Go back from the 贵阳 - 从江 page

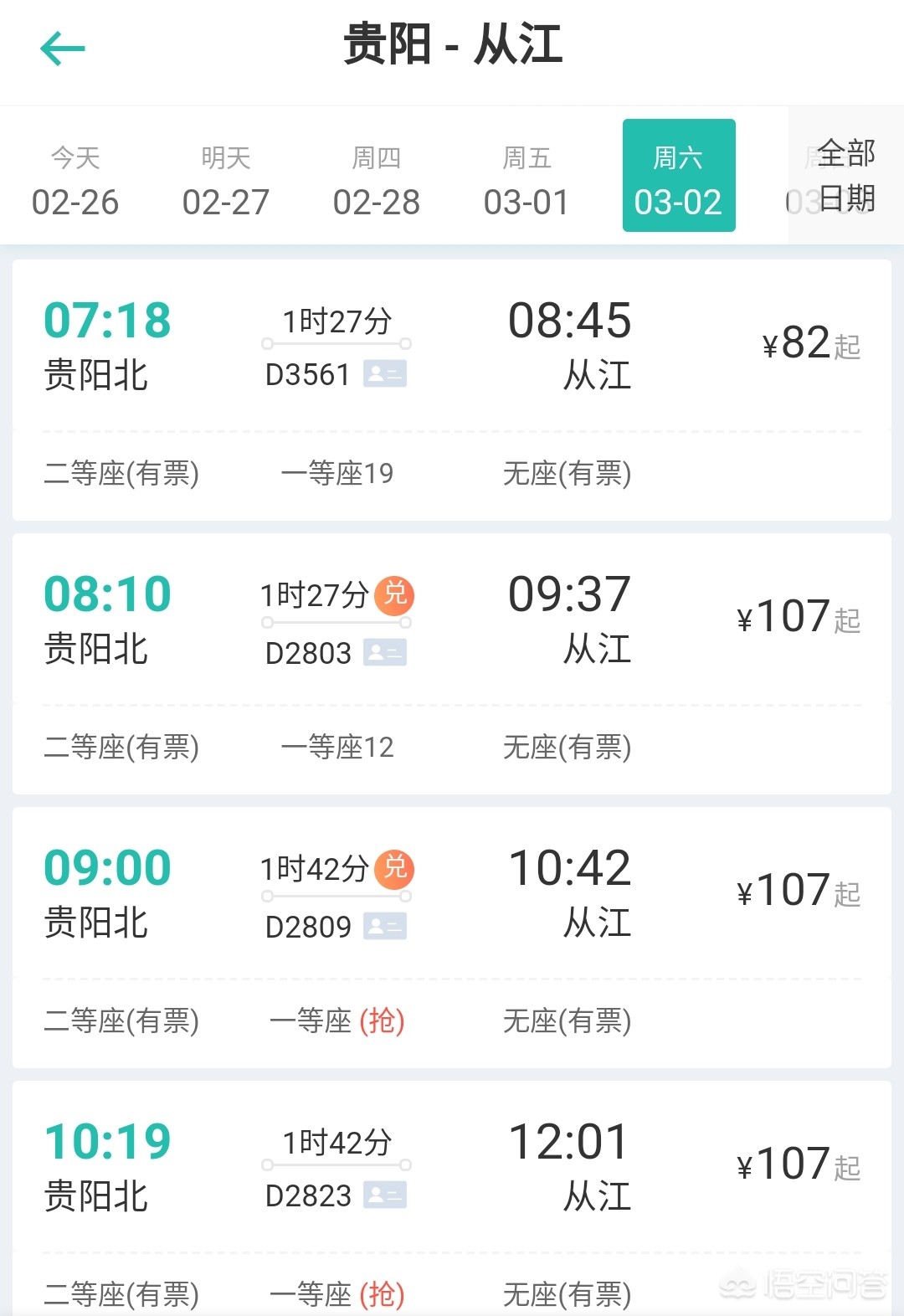coord(63,48)
